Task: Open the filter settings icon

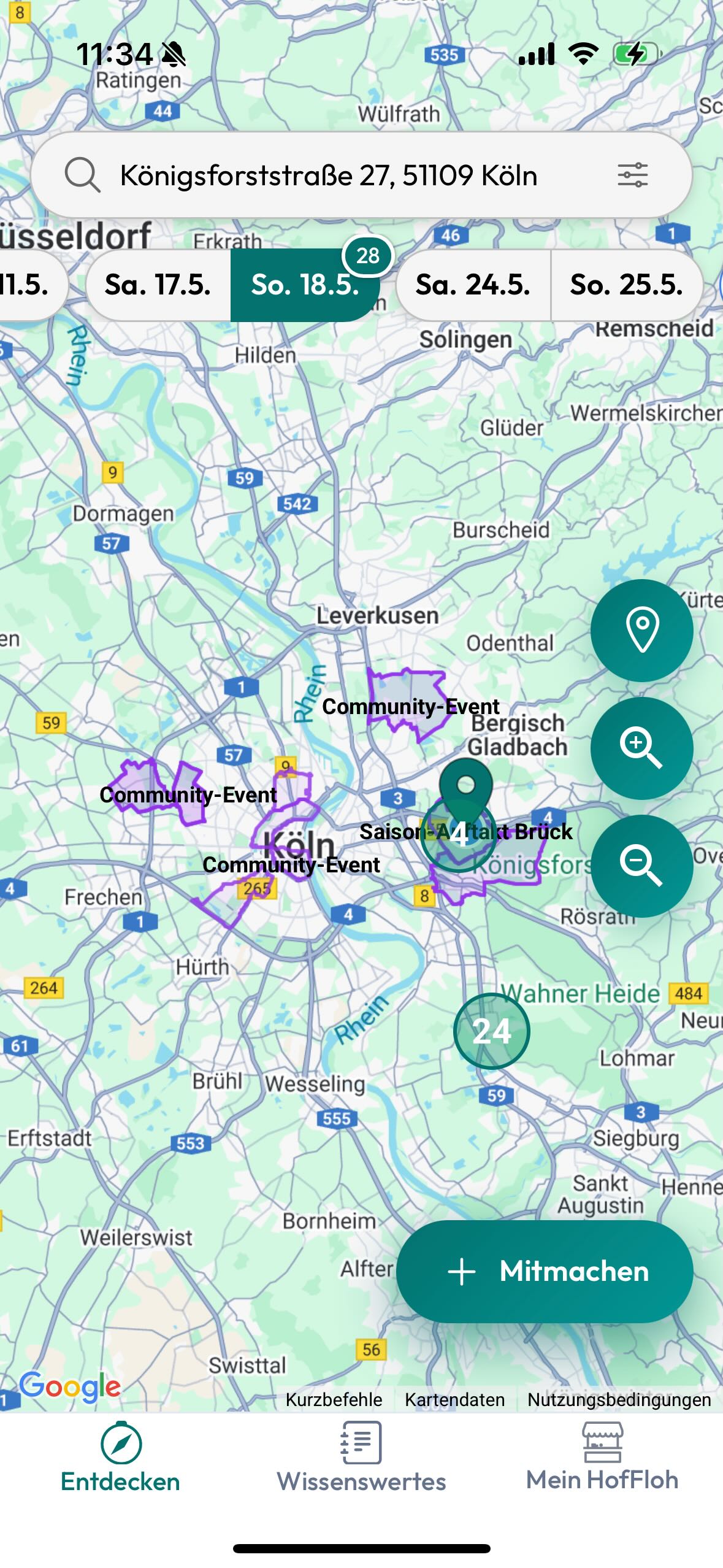Action: pyautogui.click(x=632, y=175)
